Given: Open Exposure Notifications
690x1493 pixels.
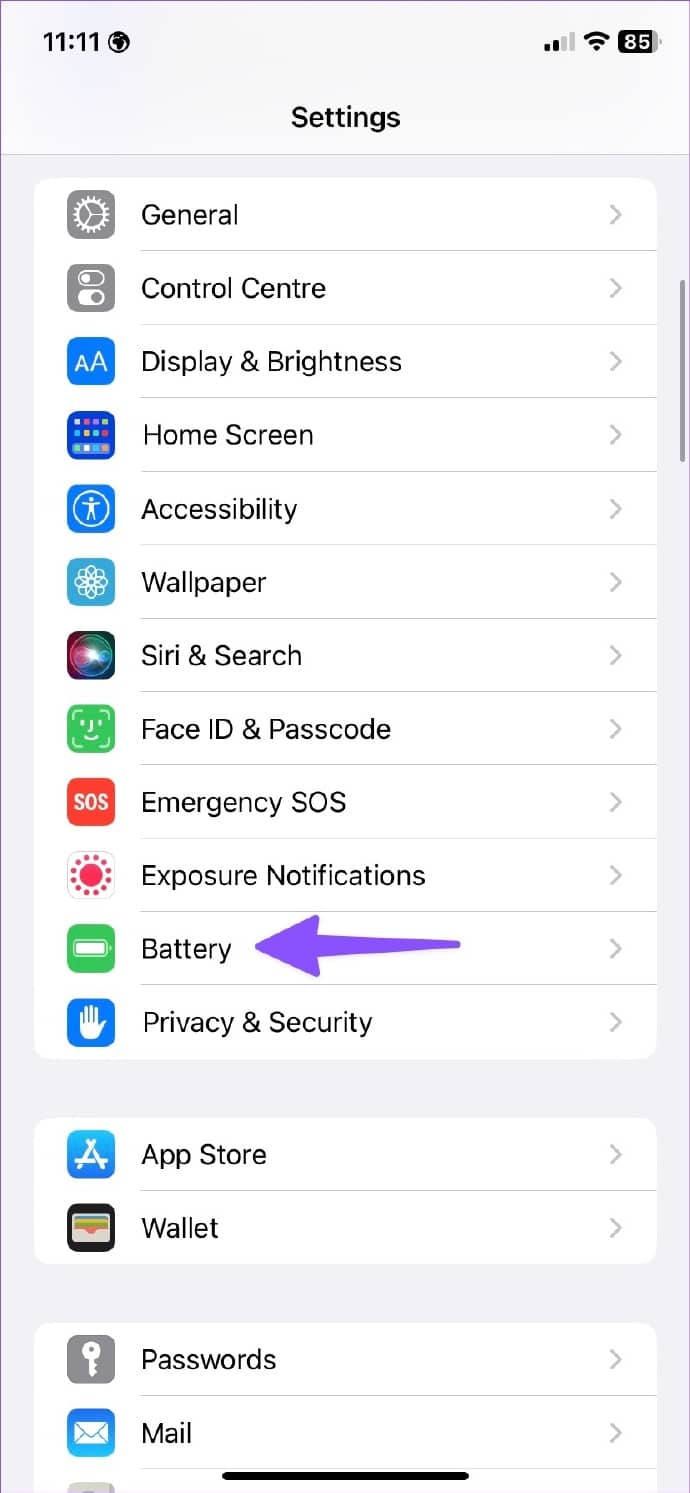Looking at the screenshot, I should pyautogui.click(x=345, y=875).
